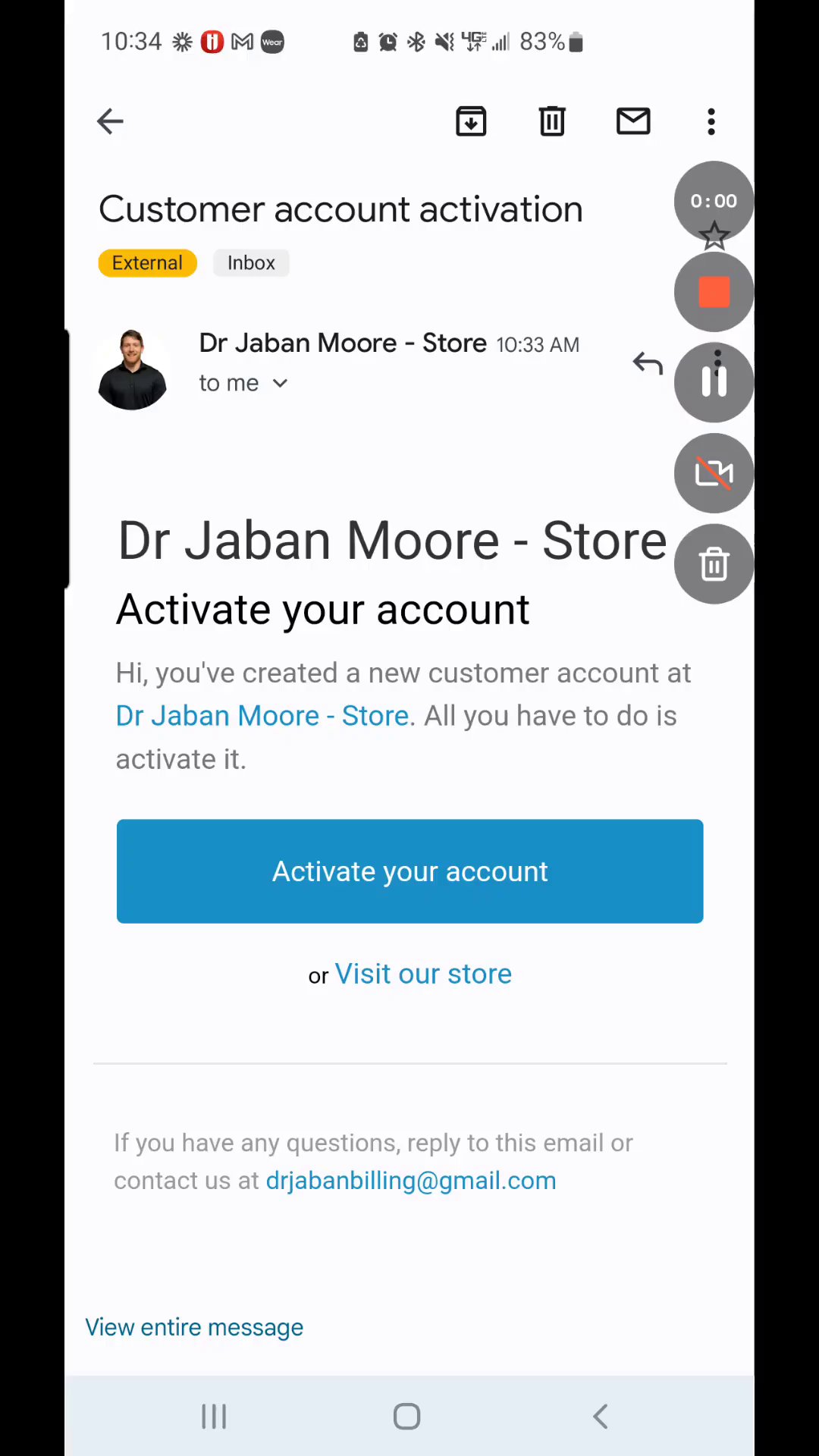819x1456 pixels.
Task: Go back to the inbox list
Action: coord(110,121)
